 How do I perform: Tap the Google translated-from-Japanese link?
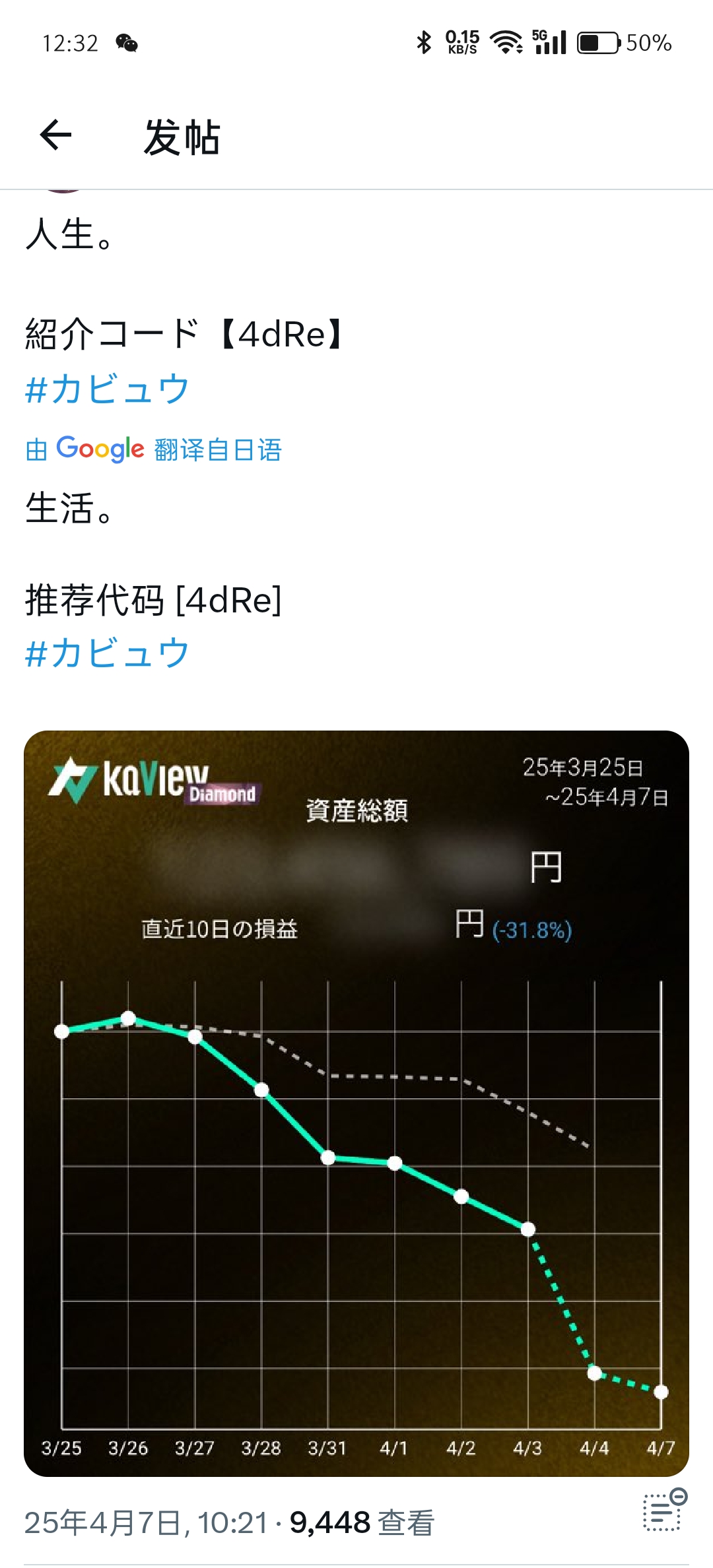click(x=153, y=449)
